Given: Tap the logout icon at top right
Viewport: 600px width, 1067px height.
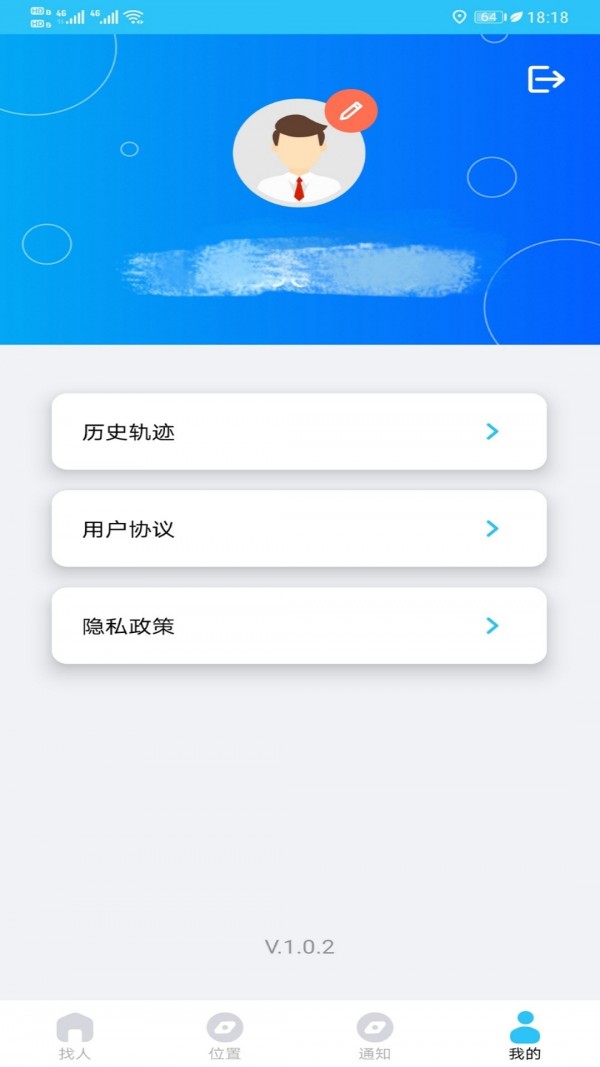Looking at the screenshot, I should (x=546, y=80).
